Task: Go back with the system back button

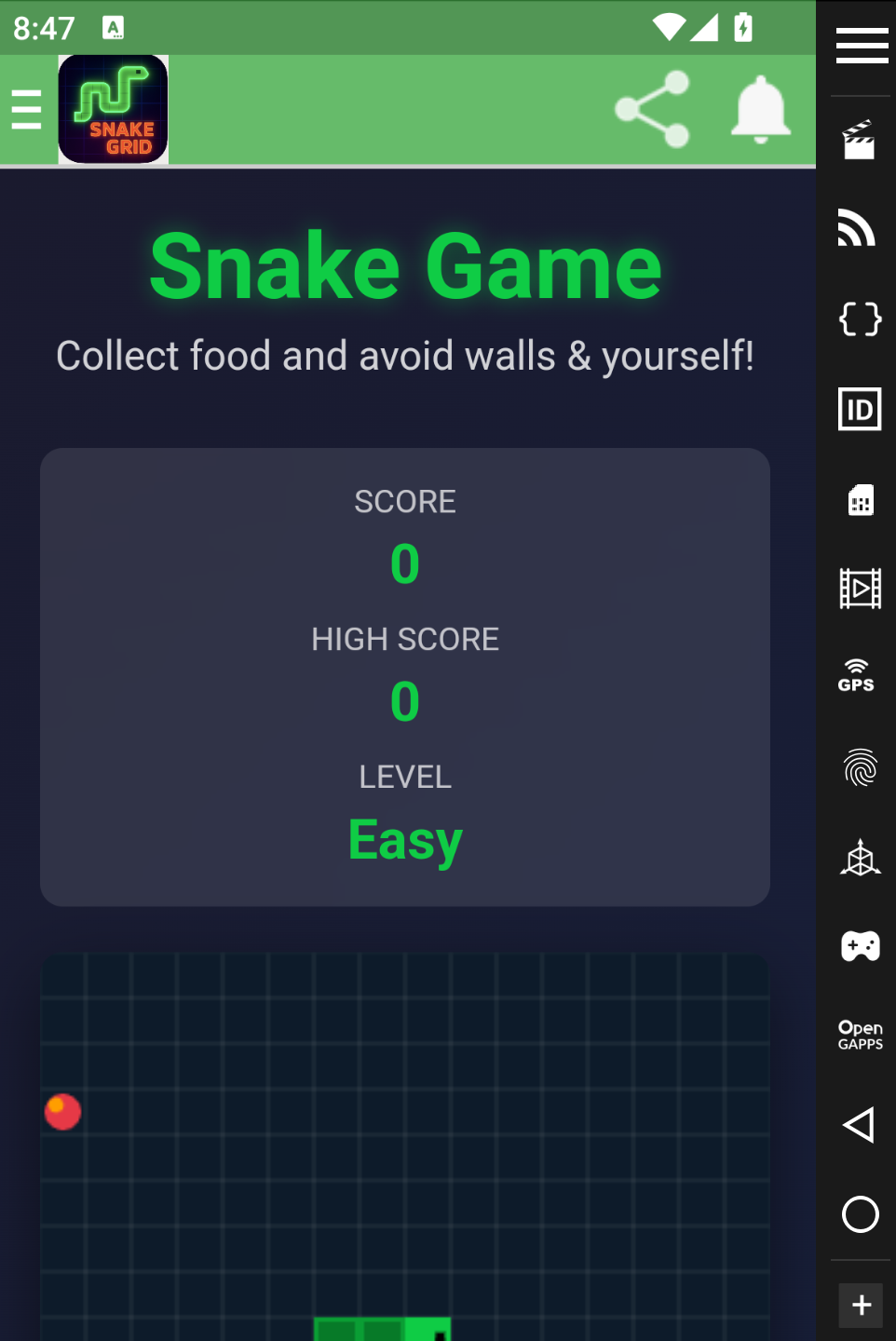Action: tap(858, 1125)
